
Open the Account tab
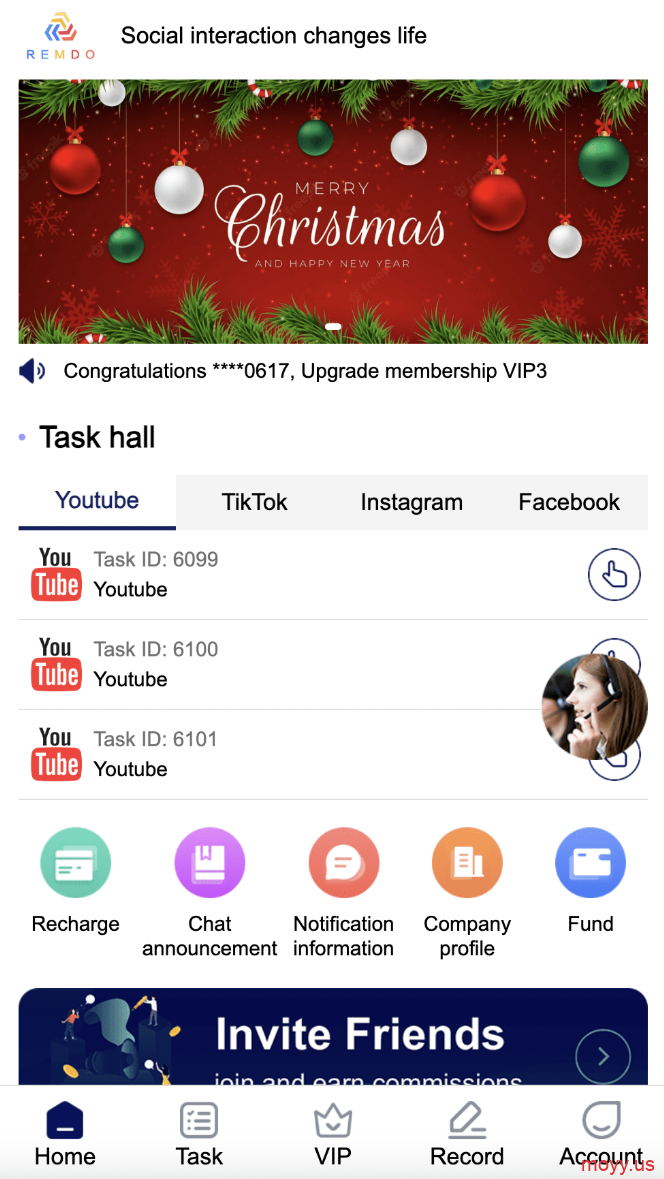tap(601, 1135)
